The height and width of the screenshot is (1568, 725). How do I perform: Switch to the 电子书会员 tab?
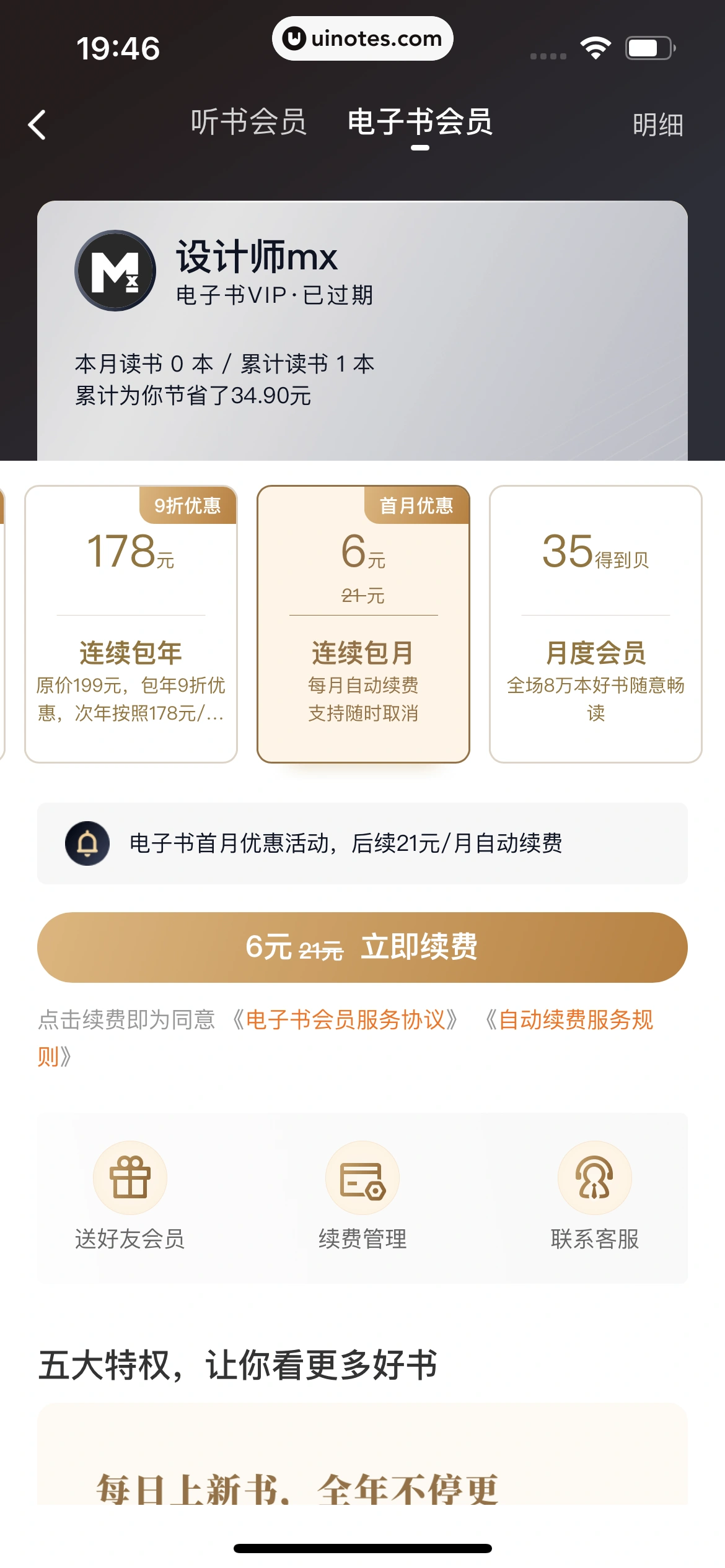[421, 124]
